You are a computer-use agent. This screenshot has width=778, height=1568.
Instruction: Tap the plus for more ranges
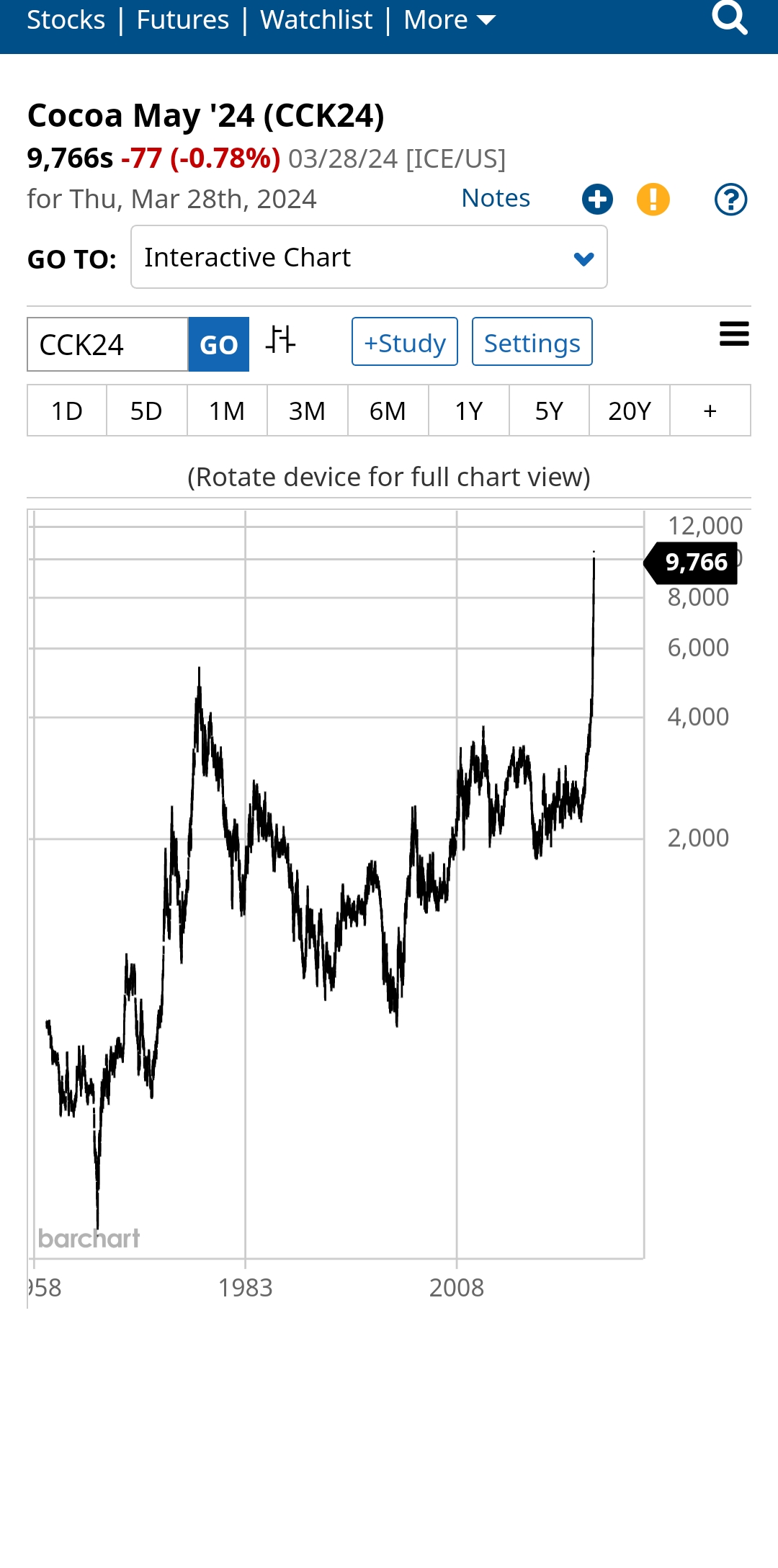pyautogui.click(x=710, y=411)
